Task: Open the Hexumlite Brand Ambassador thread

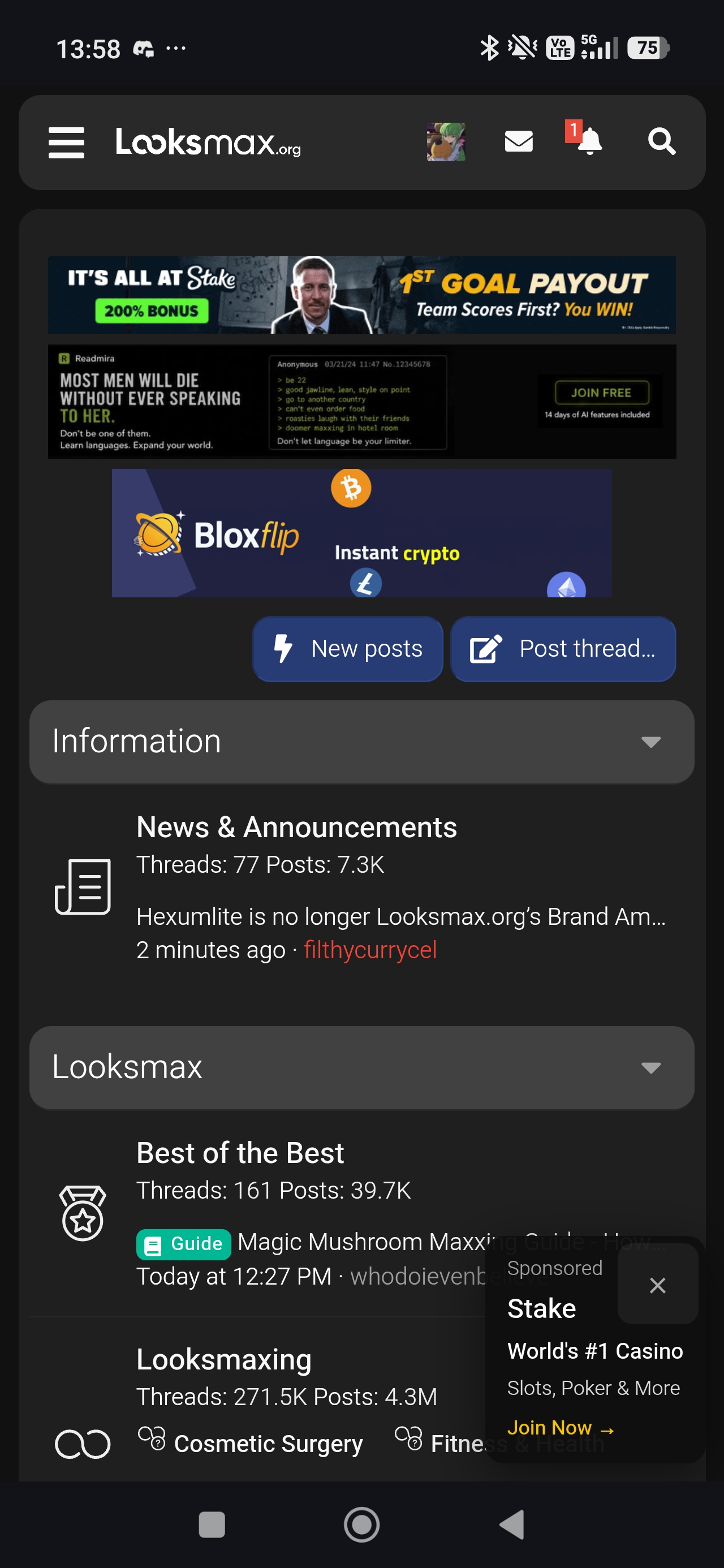Action: (x=400, y=916)
